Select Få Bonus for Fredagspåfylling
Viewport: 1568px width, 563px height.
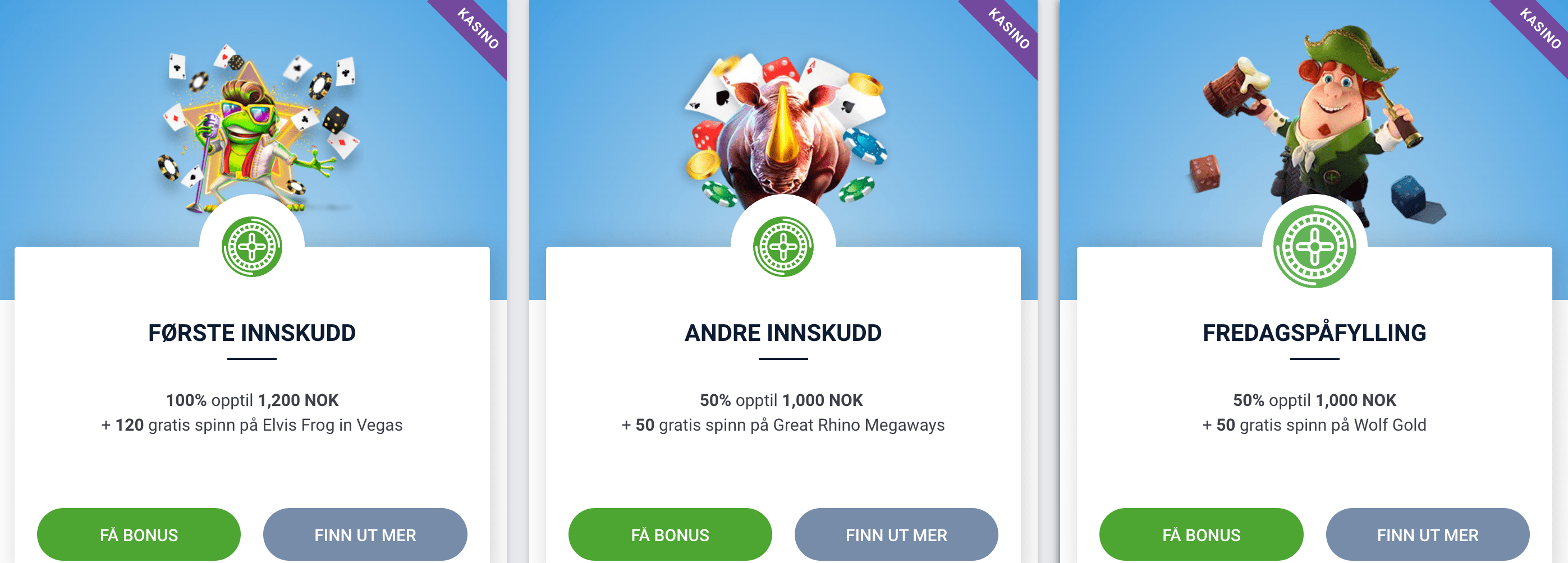pyautogui.click(x=1201, y=534)
